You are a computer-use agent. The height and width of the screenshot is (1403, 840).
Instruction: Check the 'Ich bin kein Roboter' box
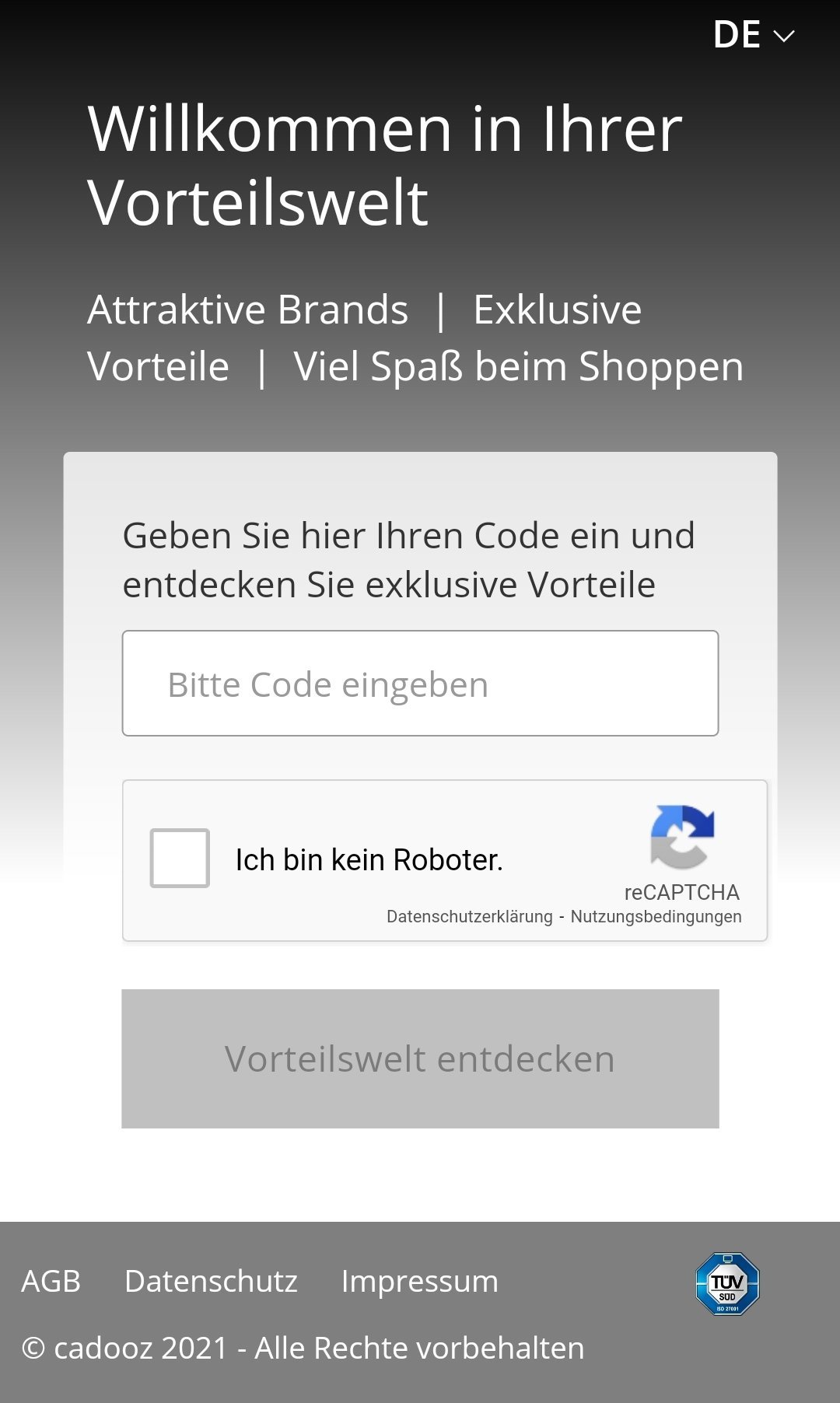[180, 859]
